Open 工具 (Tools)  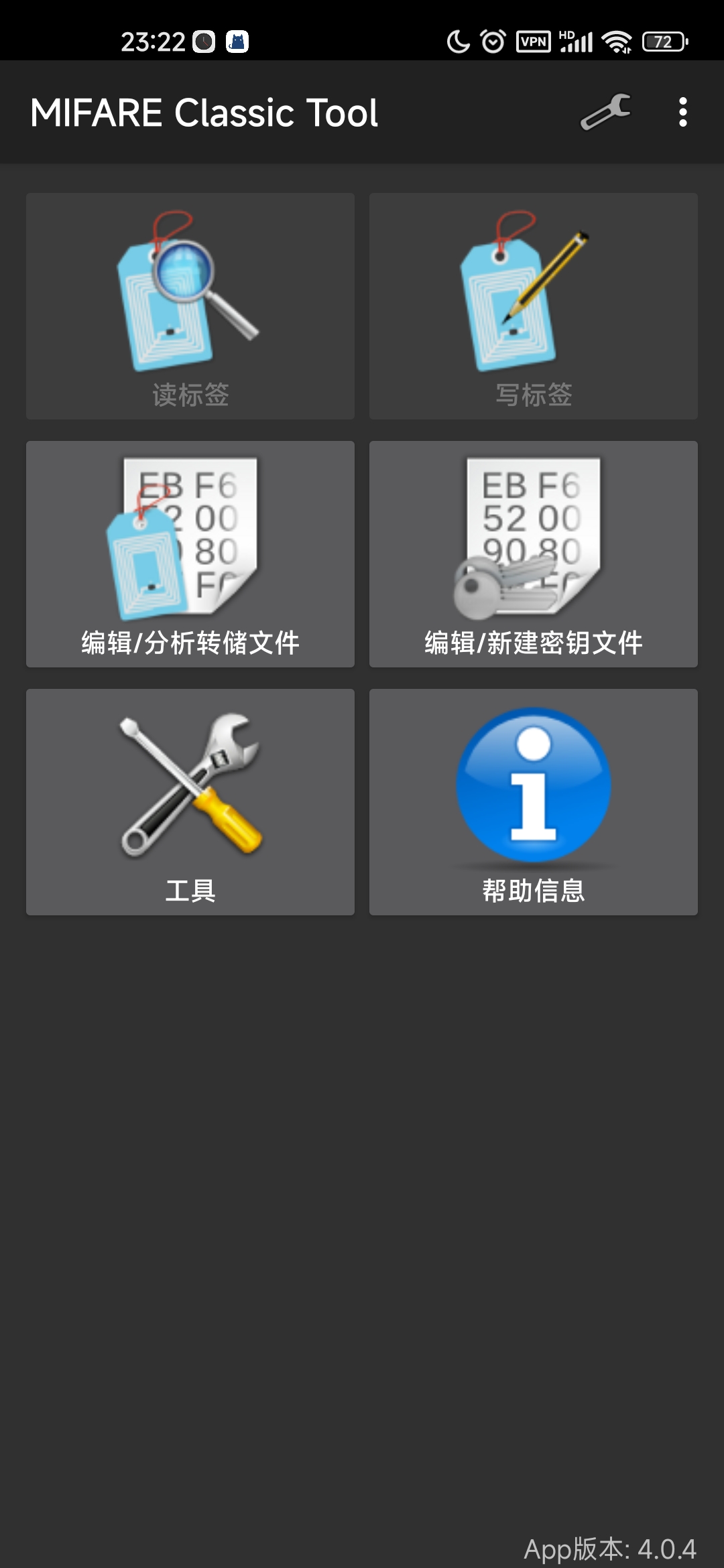190,802
